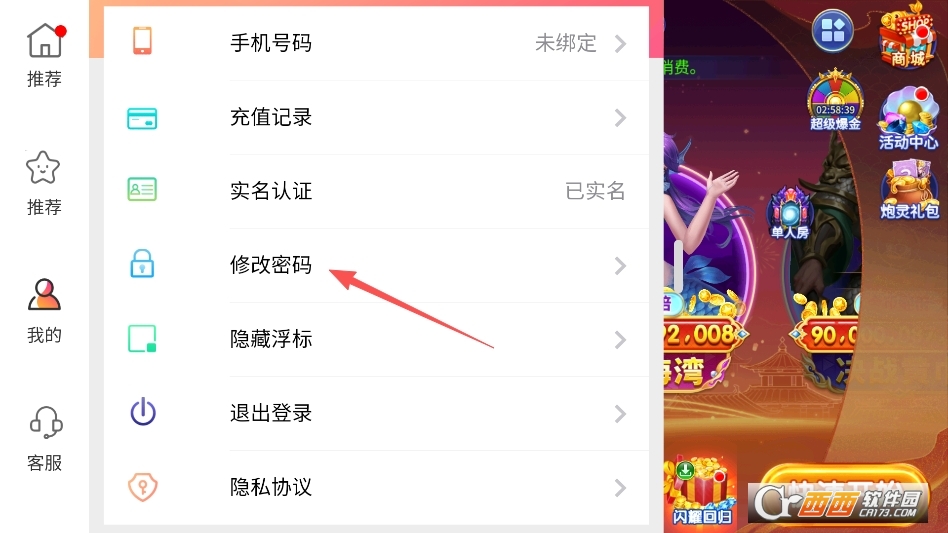948x533 pixels.
Task: Open 炮灵礼包 gift pack
Action: 908,192
